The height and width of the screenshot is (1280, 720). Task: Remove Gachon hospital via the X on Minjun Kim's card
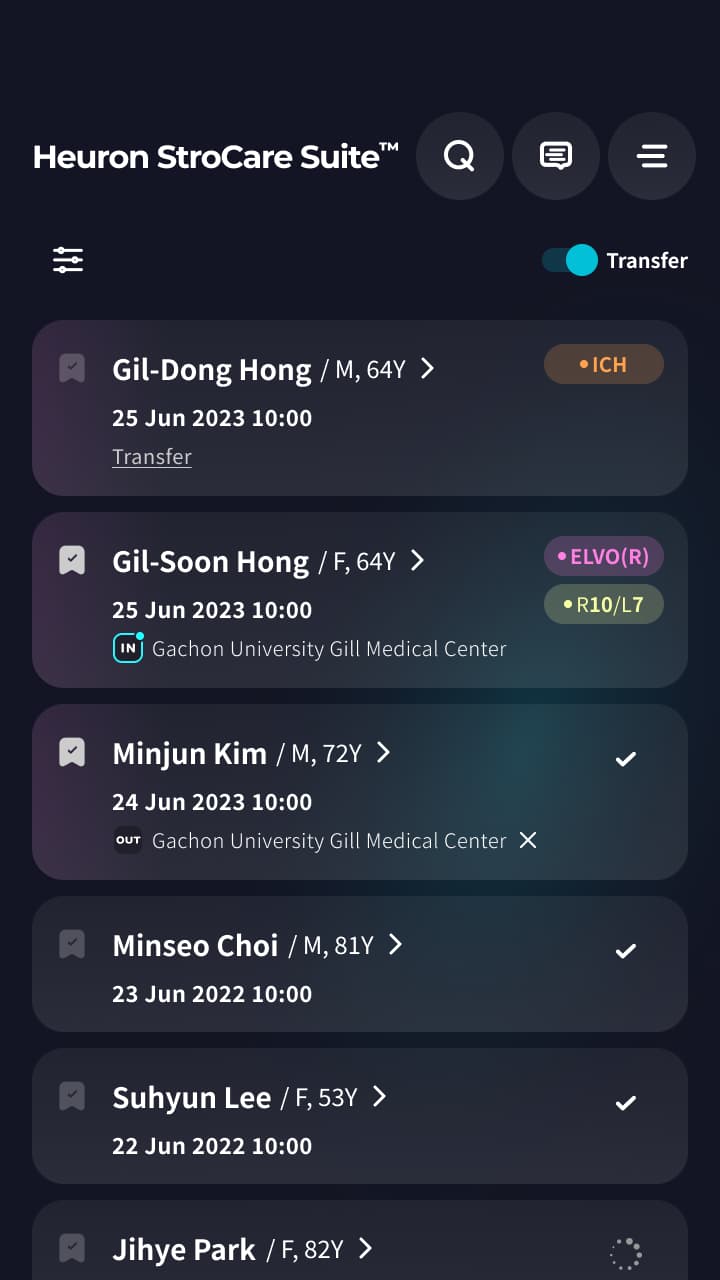point(528,841)
